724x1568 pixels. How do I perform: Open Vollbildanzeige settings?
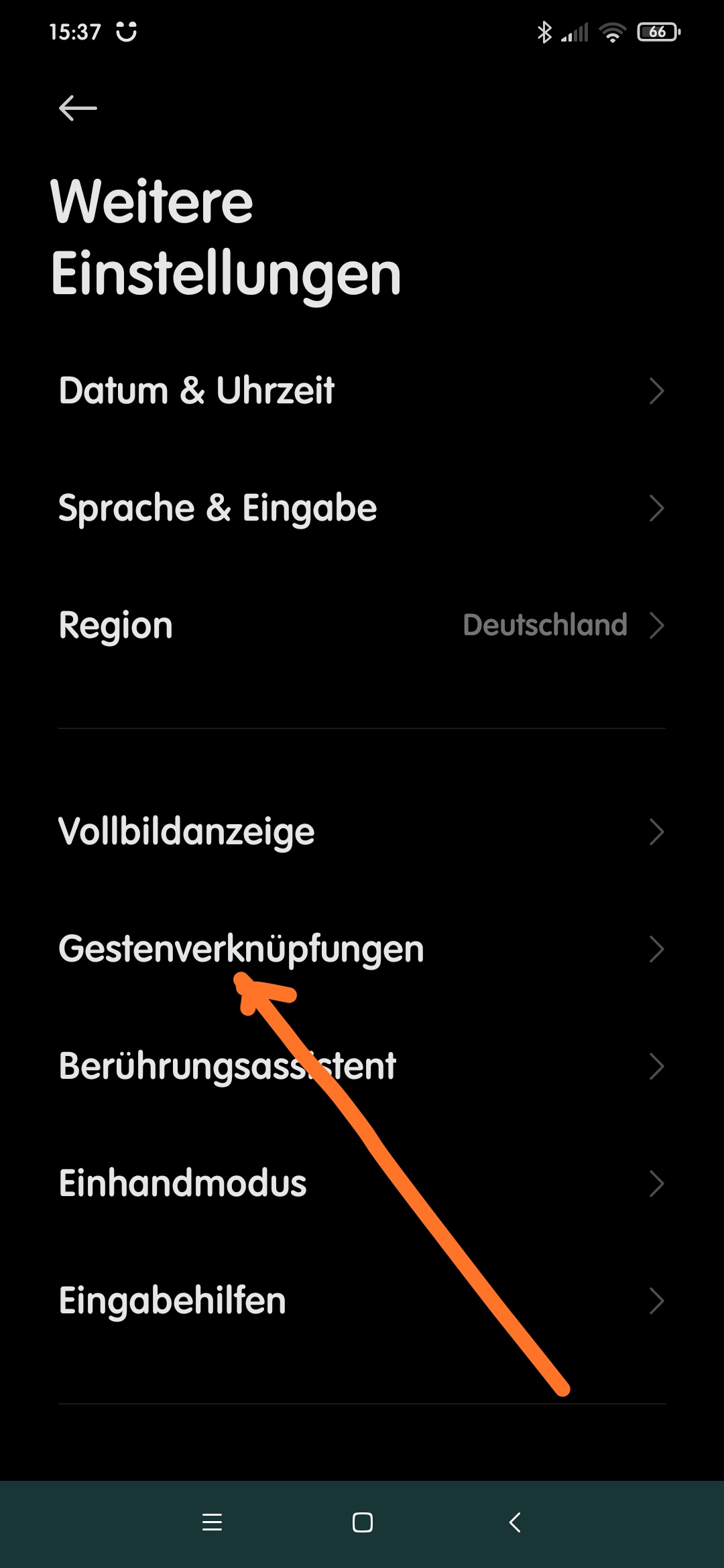[x=362, y=832]
